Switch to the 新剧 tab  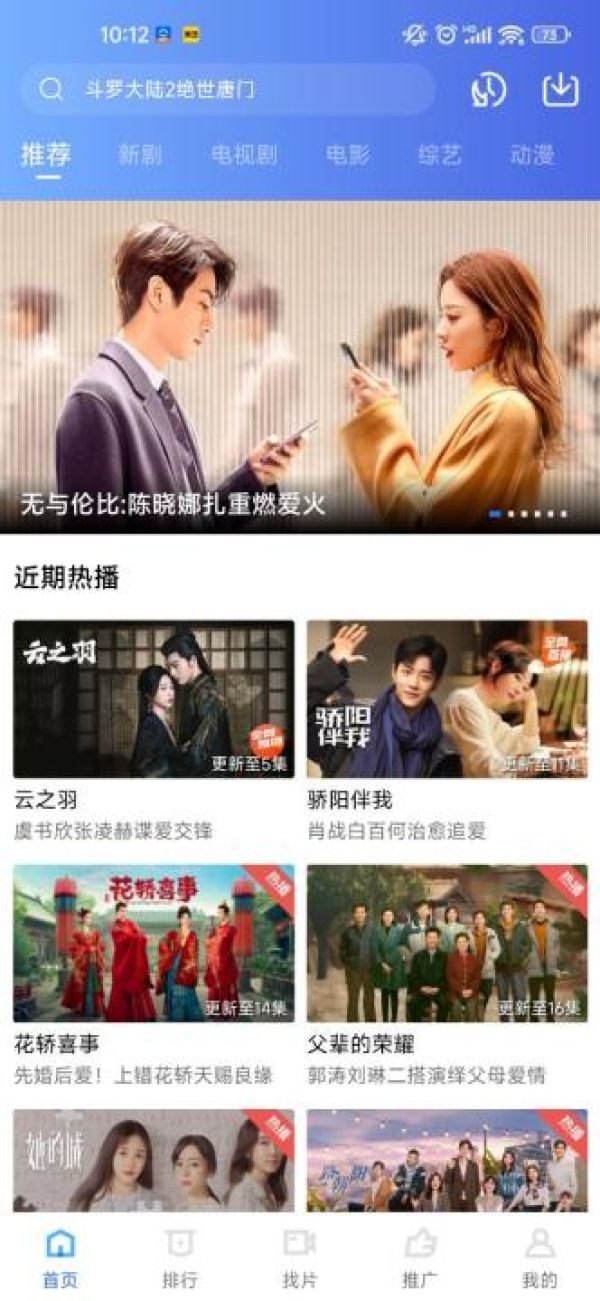(139, 155)
